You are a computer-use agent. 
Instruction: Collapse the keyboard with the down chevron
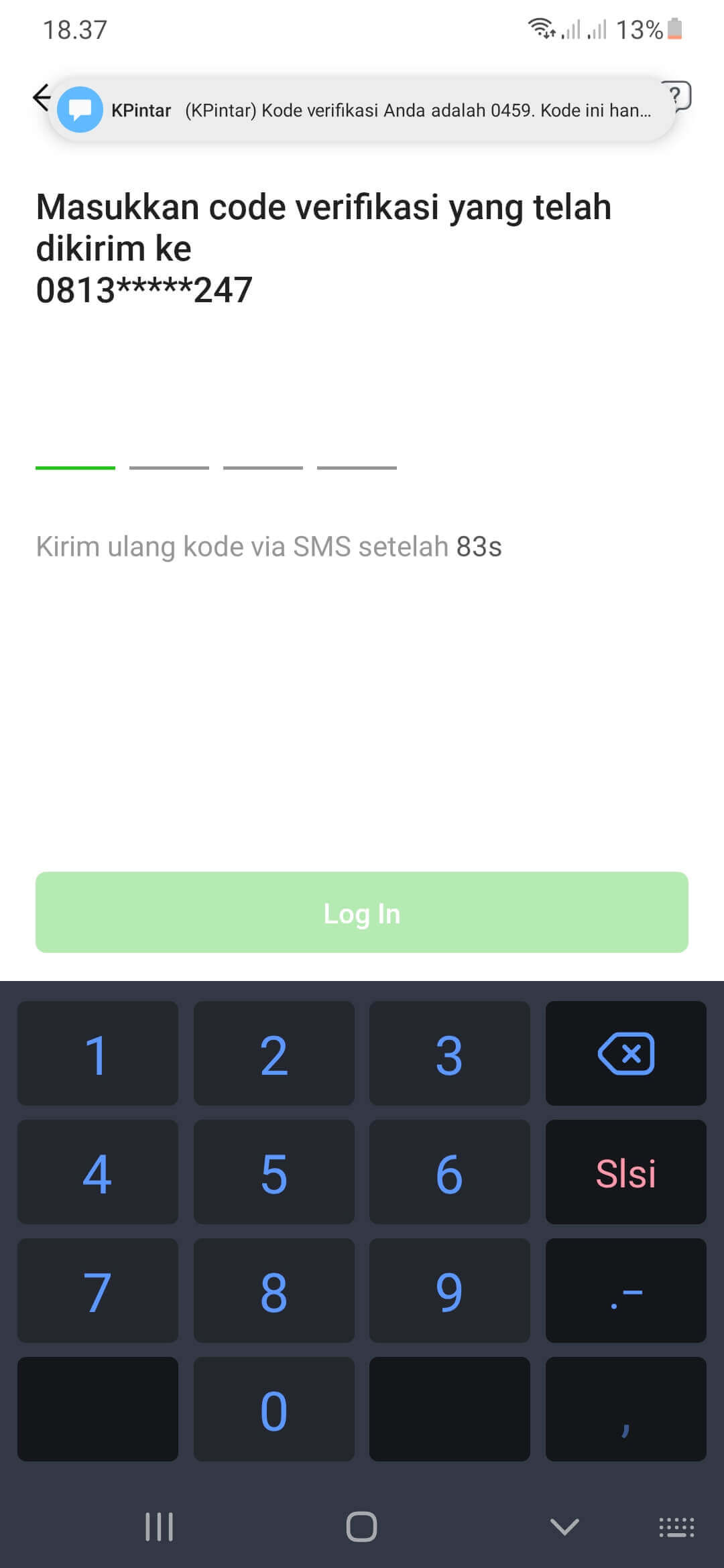[563, 1528]
